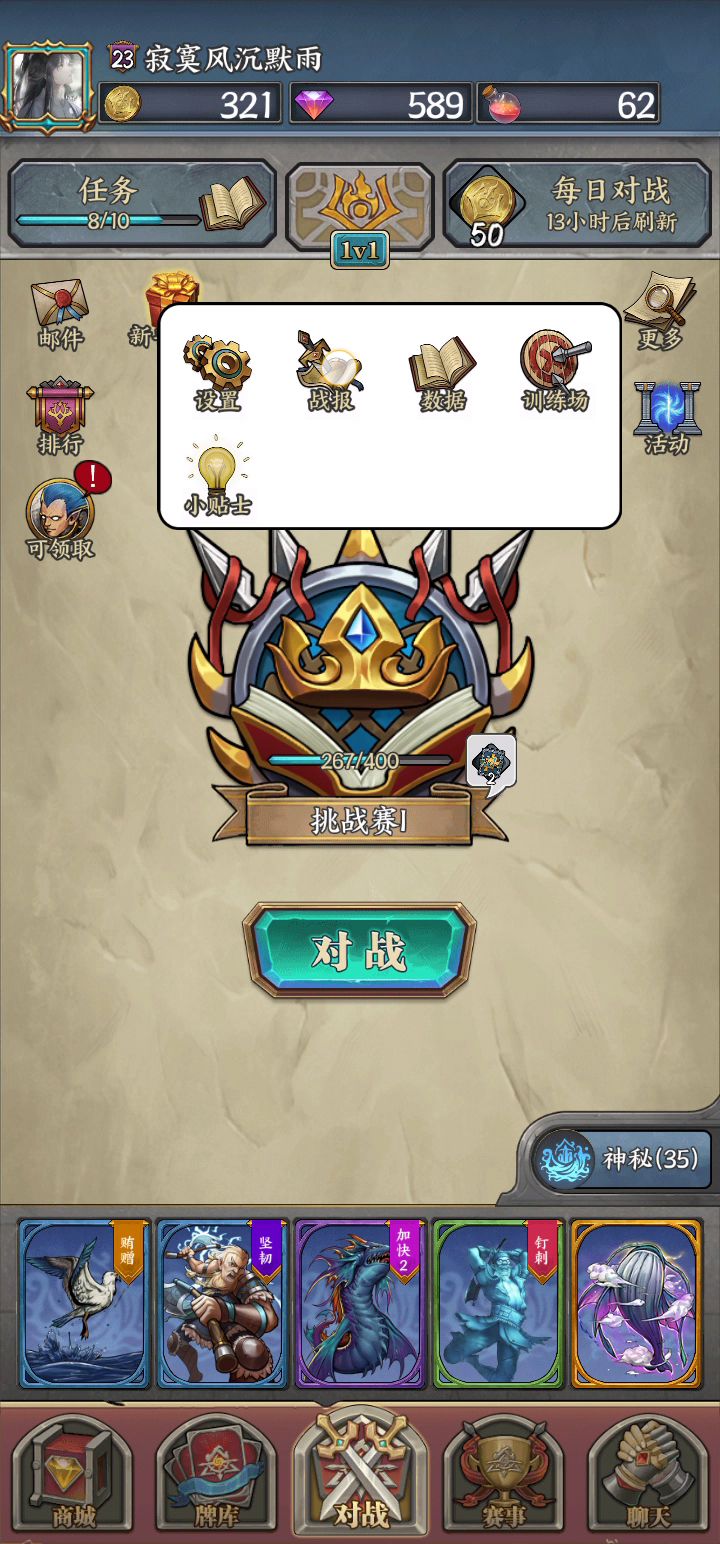The height and width of the screenshot is (1544, 720).
Task: Open 小贴士 tips
Action: click(x=217, y=477)
